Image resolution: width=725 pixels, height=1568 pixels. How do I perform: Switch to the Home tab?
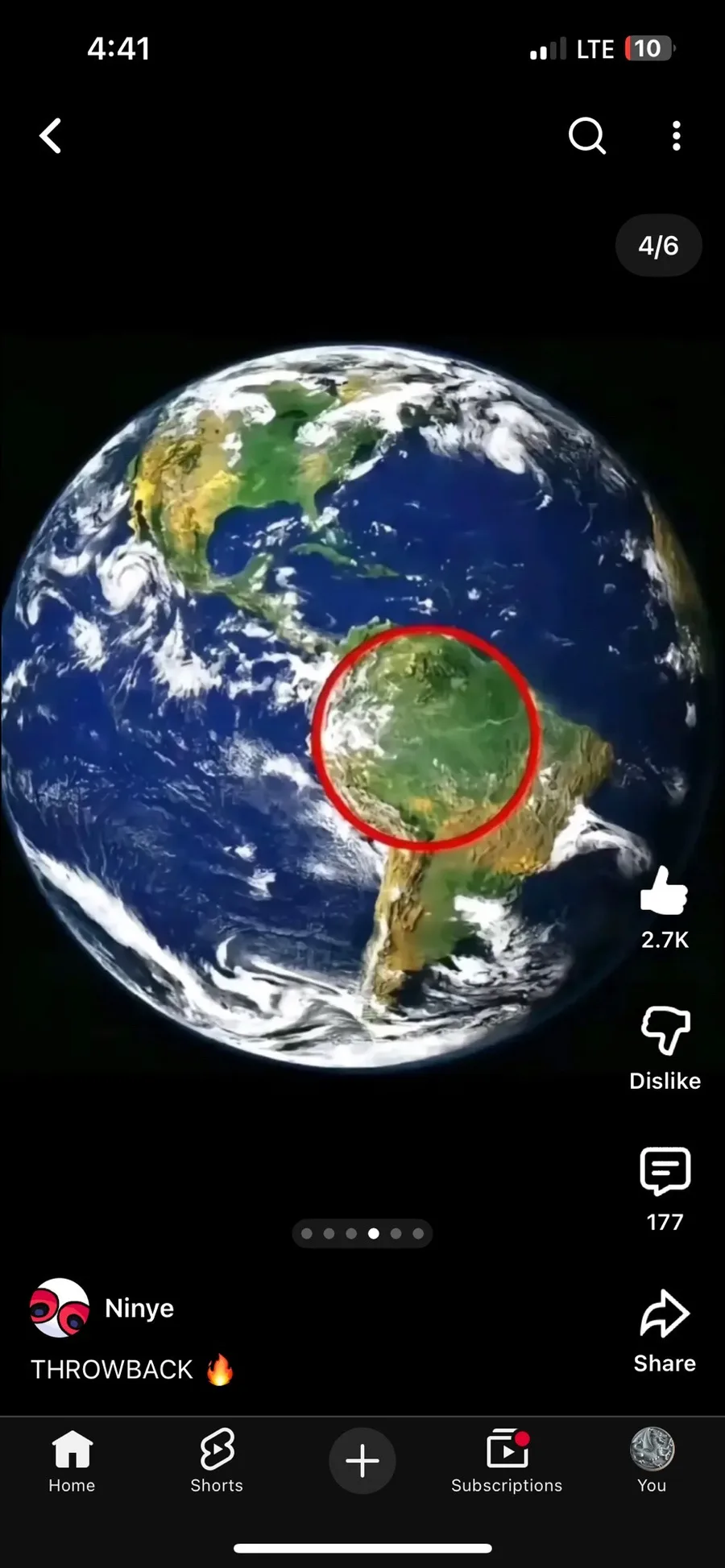(x=72, y=1461)
